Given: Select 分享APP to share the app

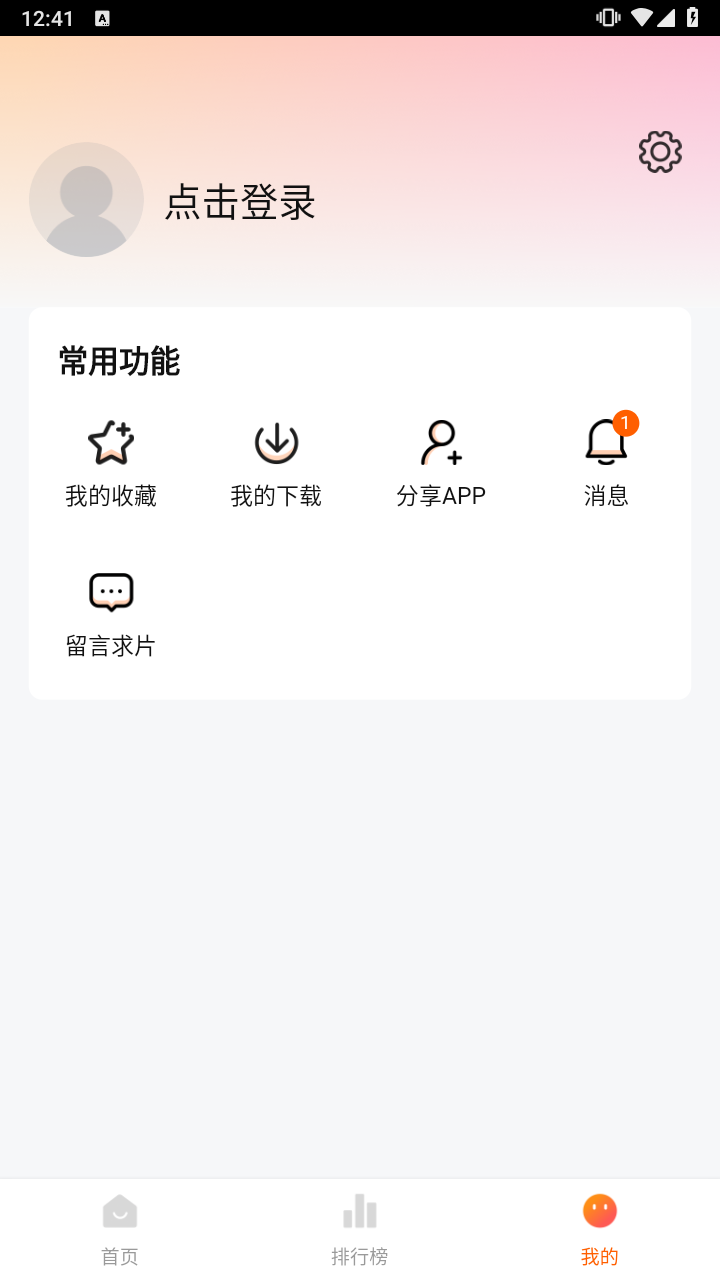Looking at the screenshot, I should [441, 464].
